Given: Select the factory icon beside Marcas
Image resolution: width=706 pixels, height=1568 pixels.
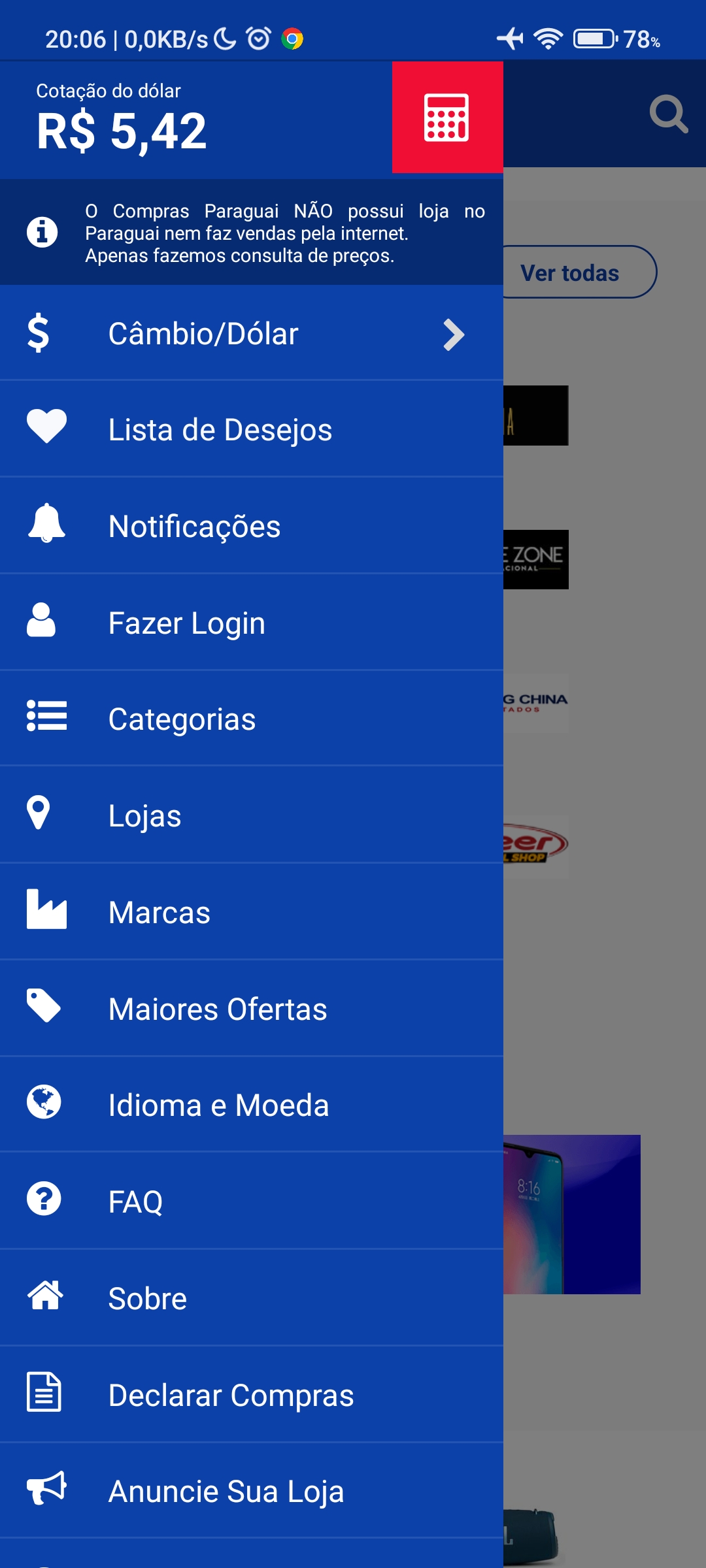Looking at the screenshot, I should (44, 910).
